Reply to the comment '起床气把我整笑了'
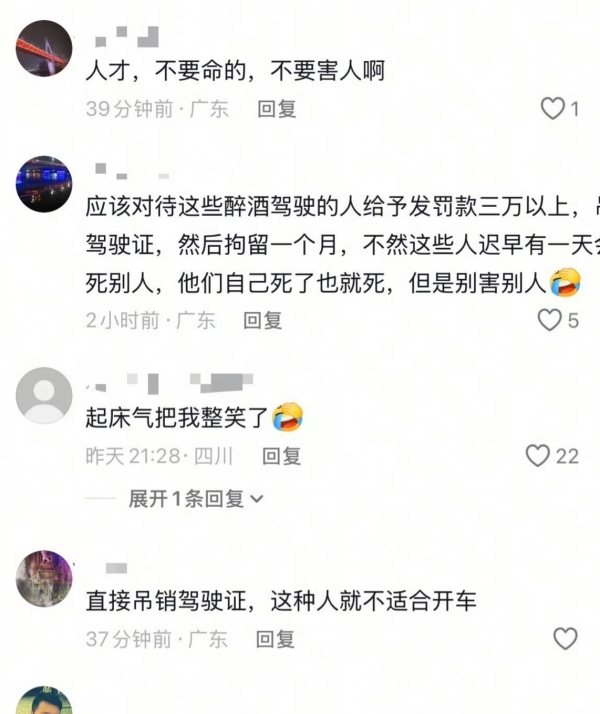Viewport: 600px width, 714px height. (x=282, y=456)
